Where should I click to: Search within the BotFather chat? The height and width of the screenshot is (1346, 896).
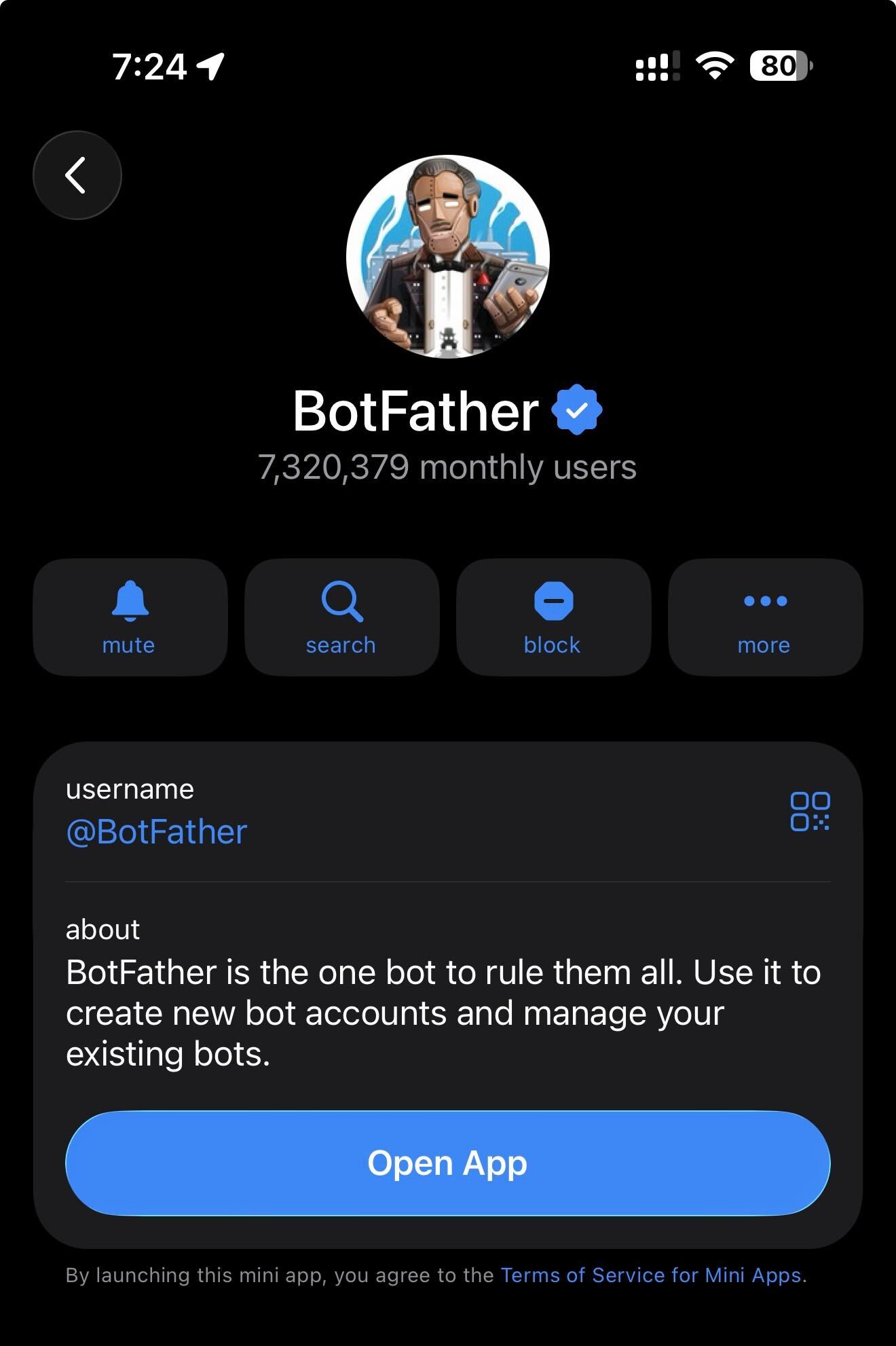tap(341, 617)
